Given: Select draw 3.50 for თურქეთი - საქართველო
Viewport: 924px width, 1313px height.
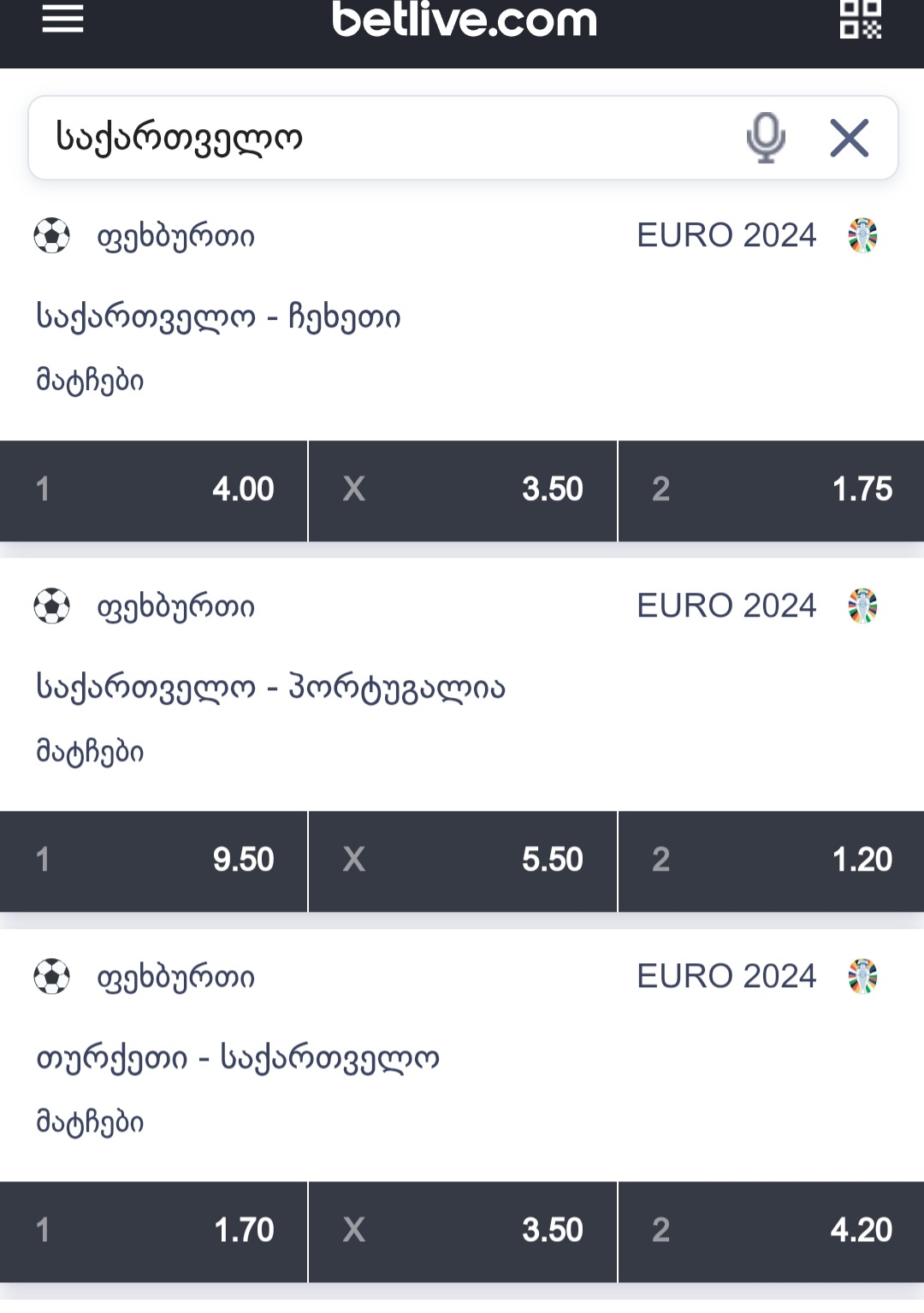Looking at the screenshot, I should click(462, 1231).
